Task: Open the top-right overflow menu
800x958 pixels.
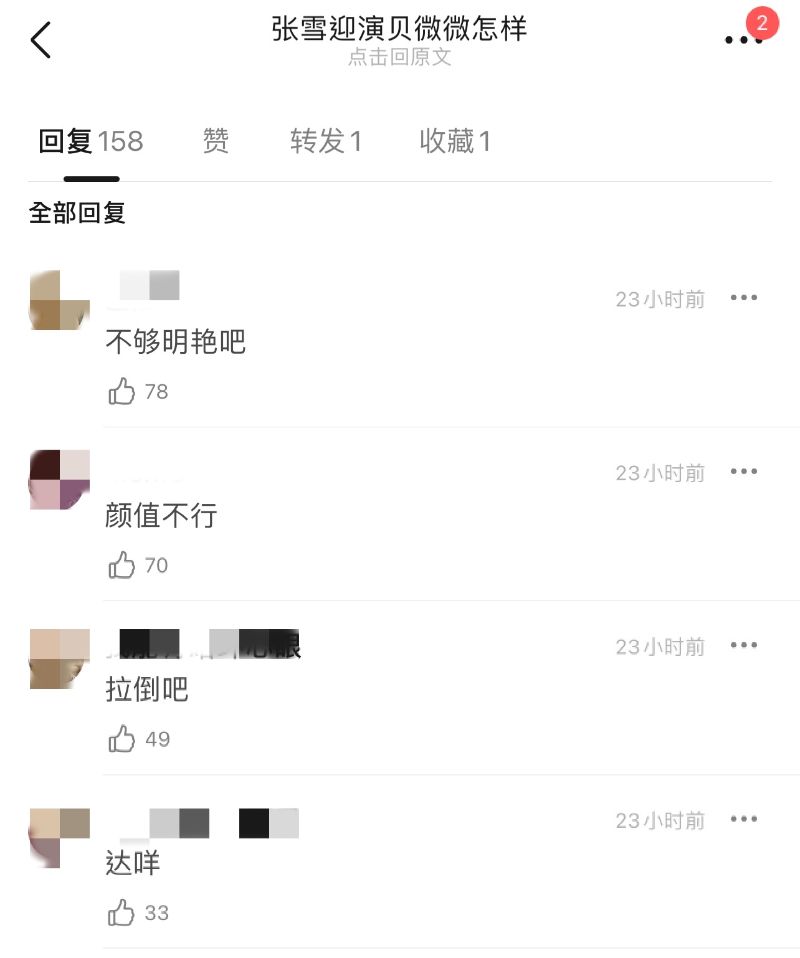Action: tap(742, 40)
